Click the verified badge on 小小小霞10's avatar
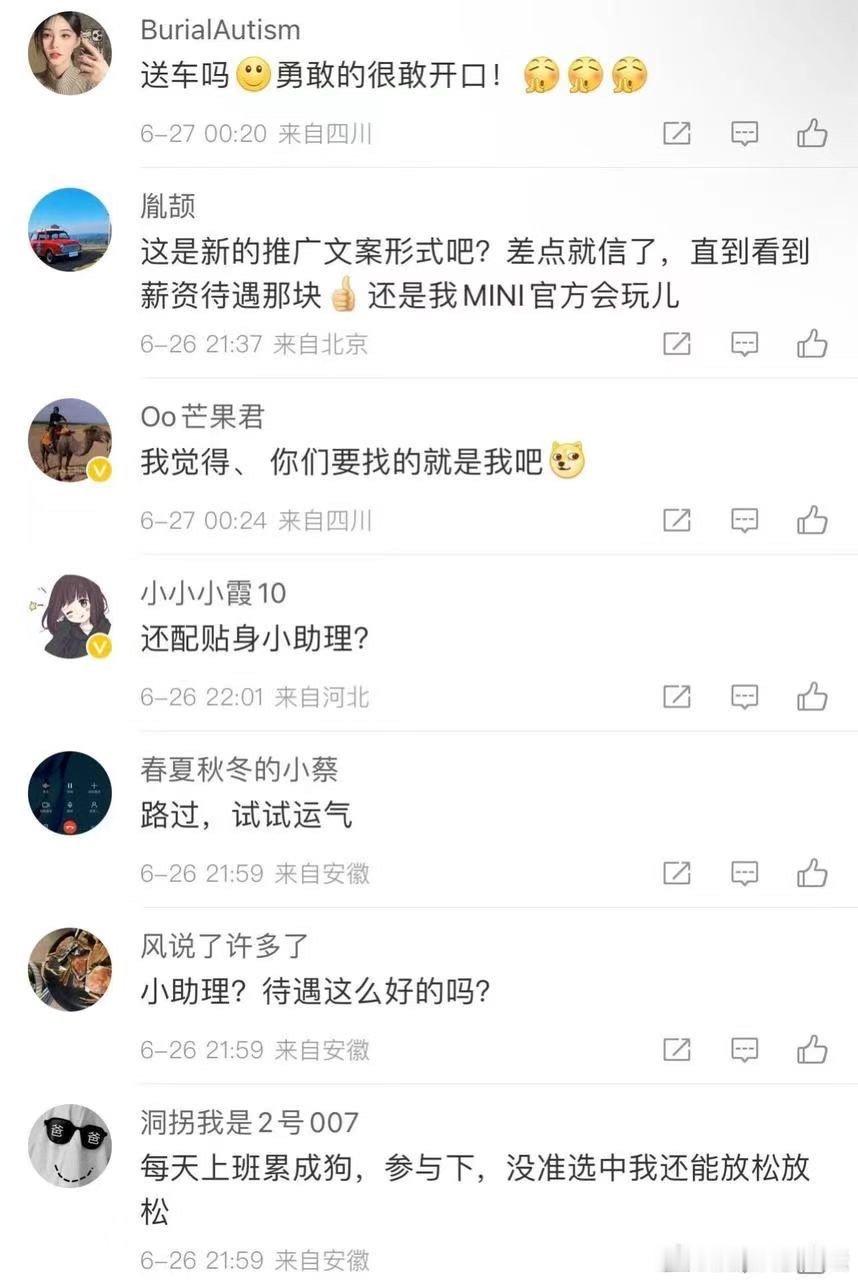The height and width of the screenshot is (1280, 858). click(98, 645)
